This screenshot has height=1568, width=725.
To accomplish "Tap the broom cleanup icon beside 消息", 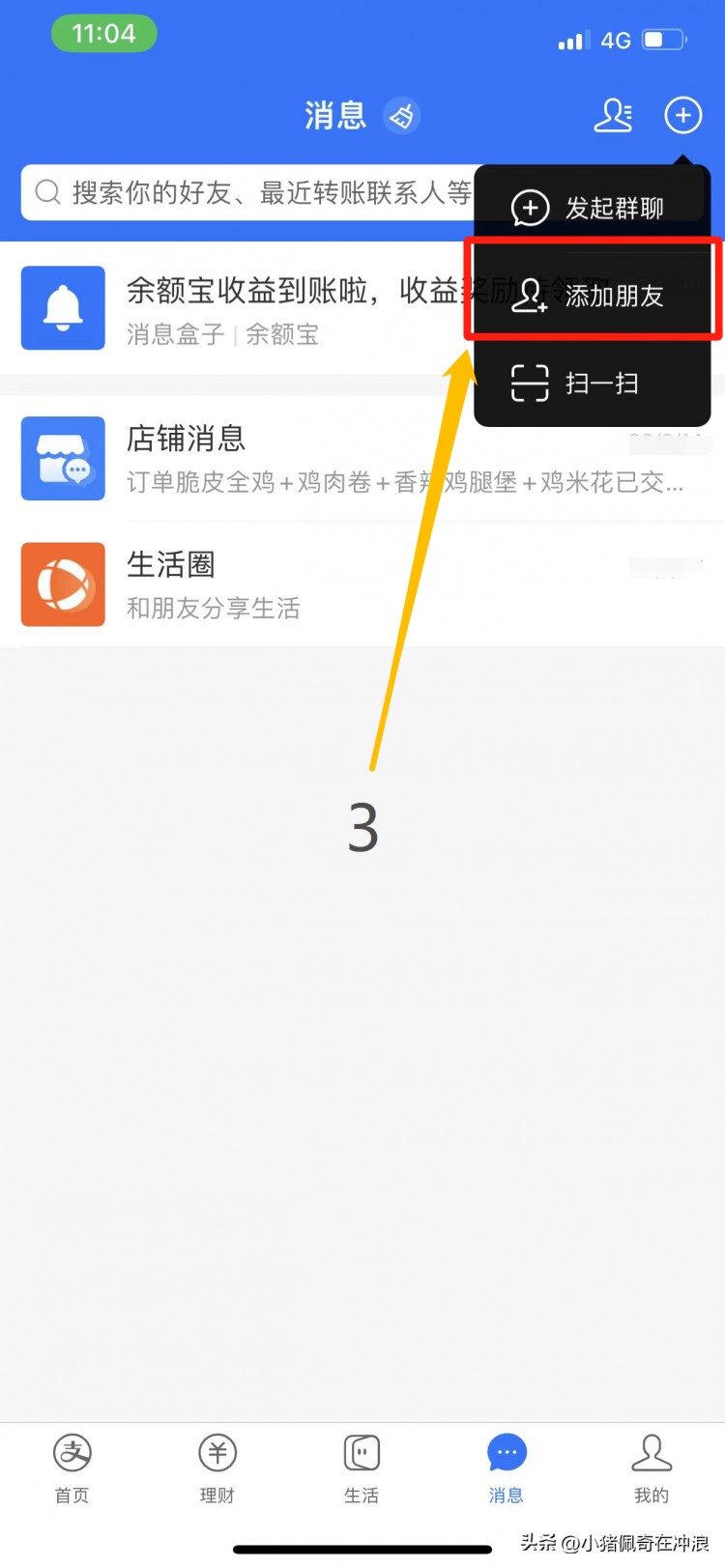I will [402, 116].
